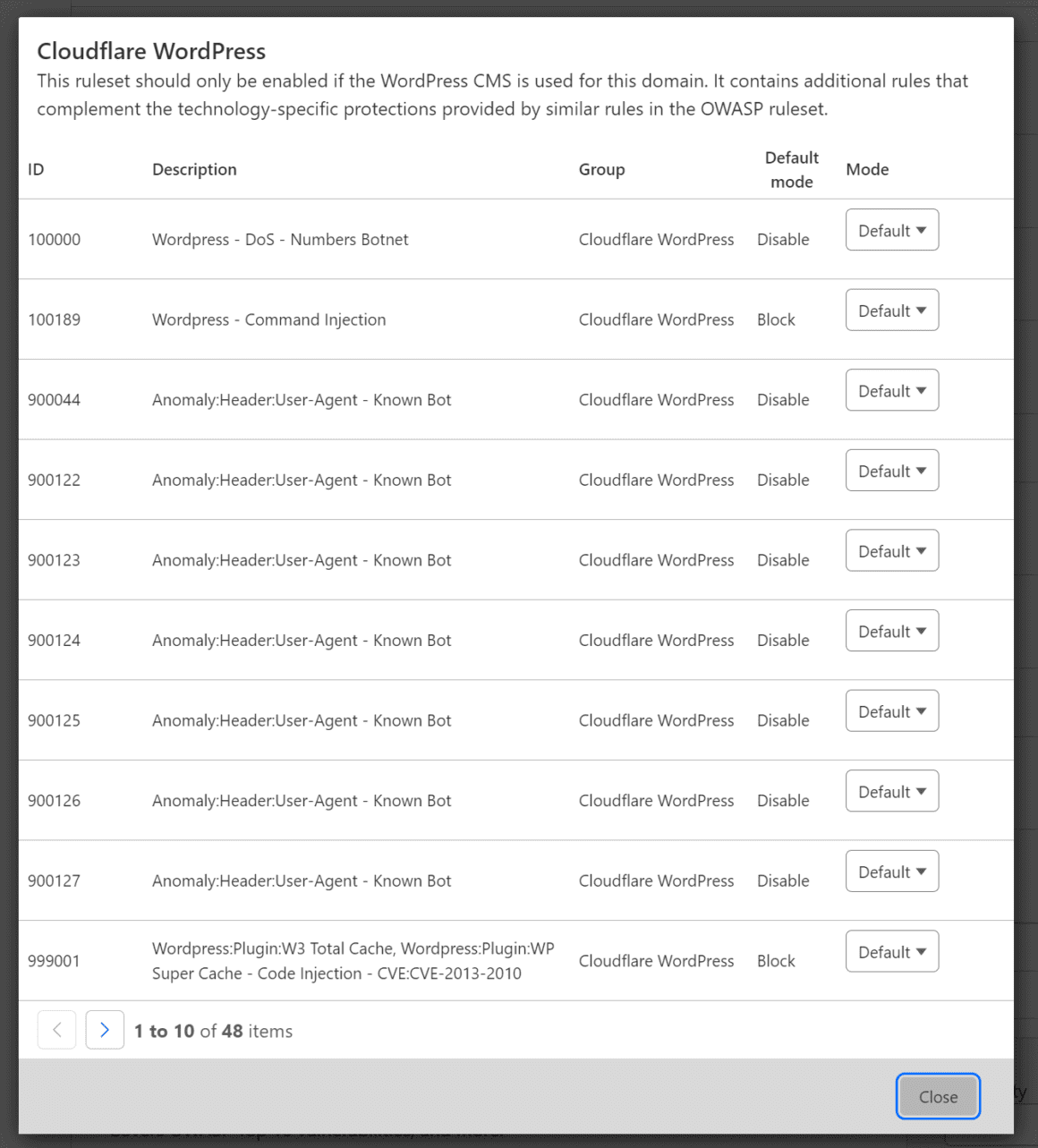The width and height of the screenshot is (1038, 1148).
Task: Open the Mode dropdown for rule 900124
Action: (x=890, y=630)
